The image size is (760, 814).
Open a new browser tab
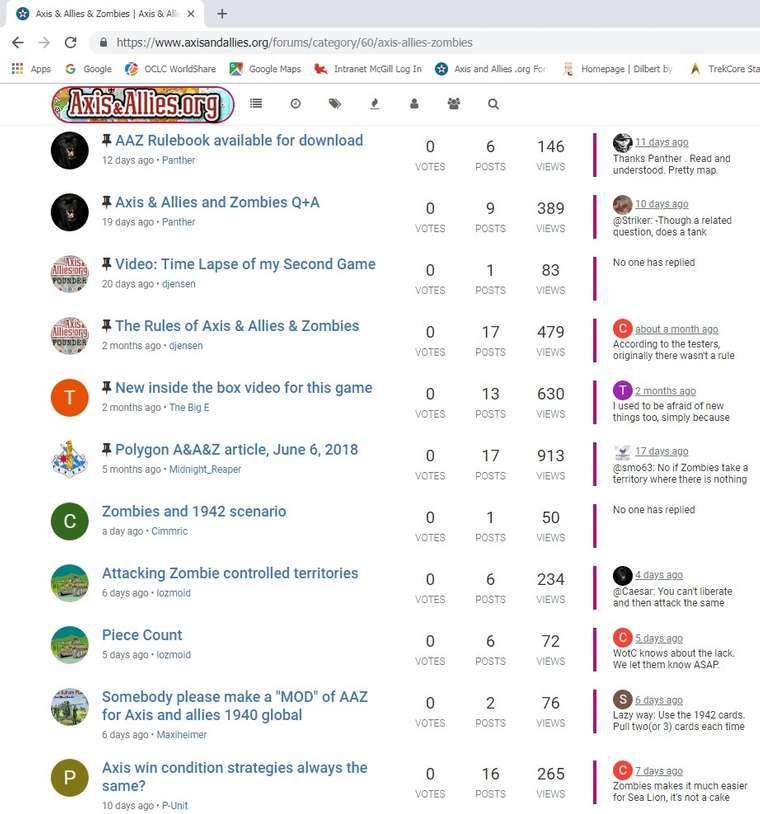coord(222,14)
